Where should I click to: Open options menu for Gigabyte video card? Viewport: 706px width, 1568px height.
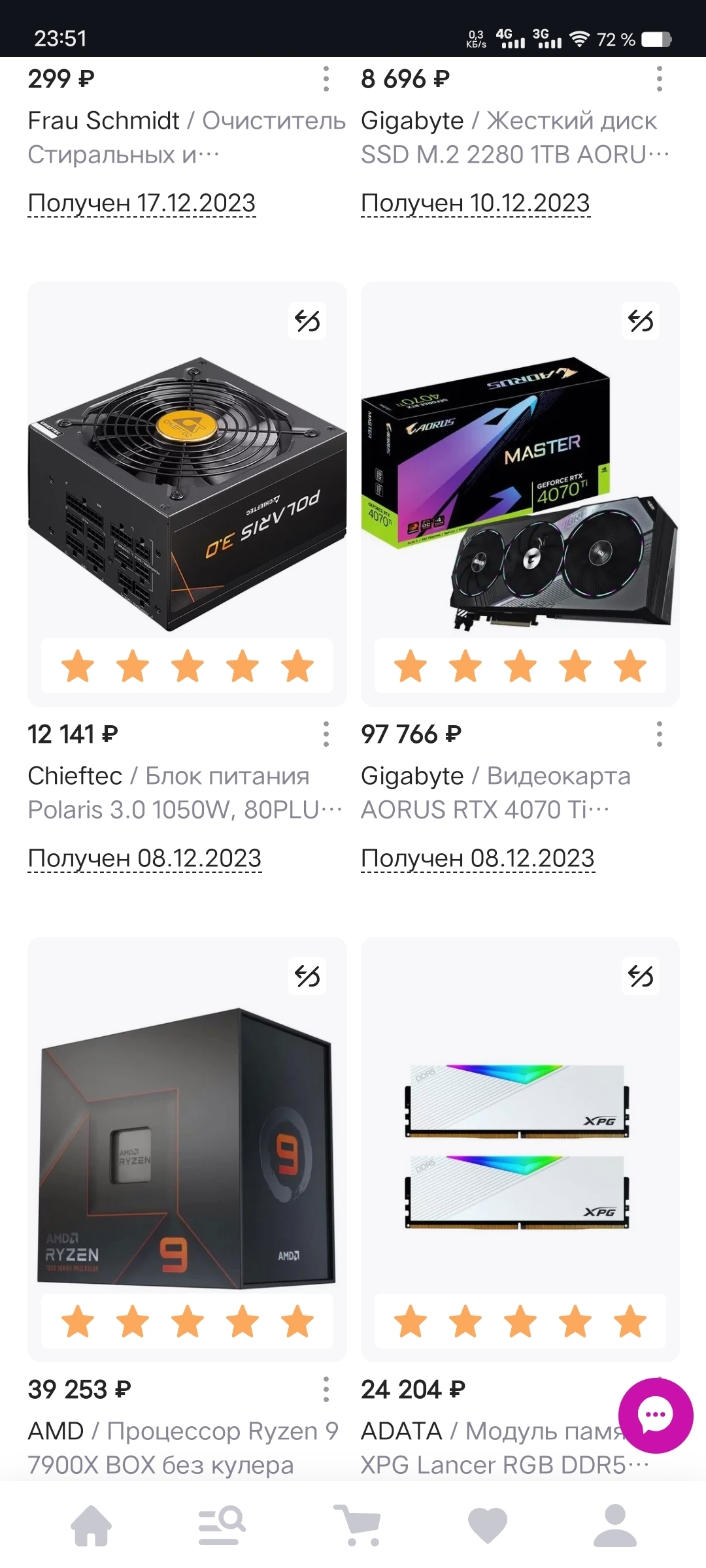659,734
